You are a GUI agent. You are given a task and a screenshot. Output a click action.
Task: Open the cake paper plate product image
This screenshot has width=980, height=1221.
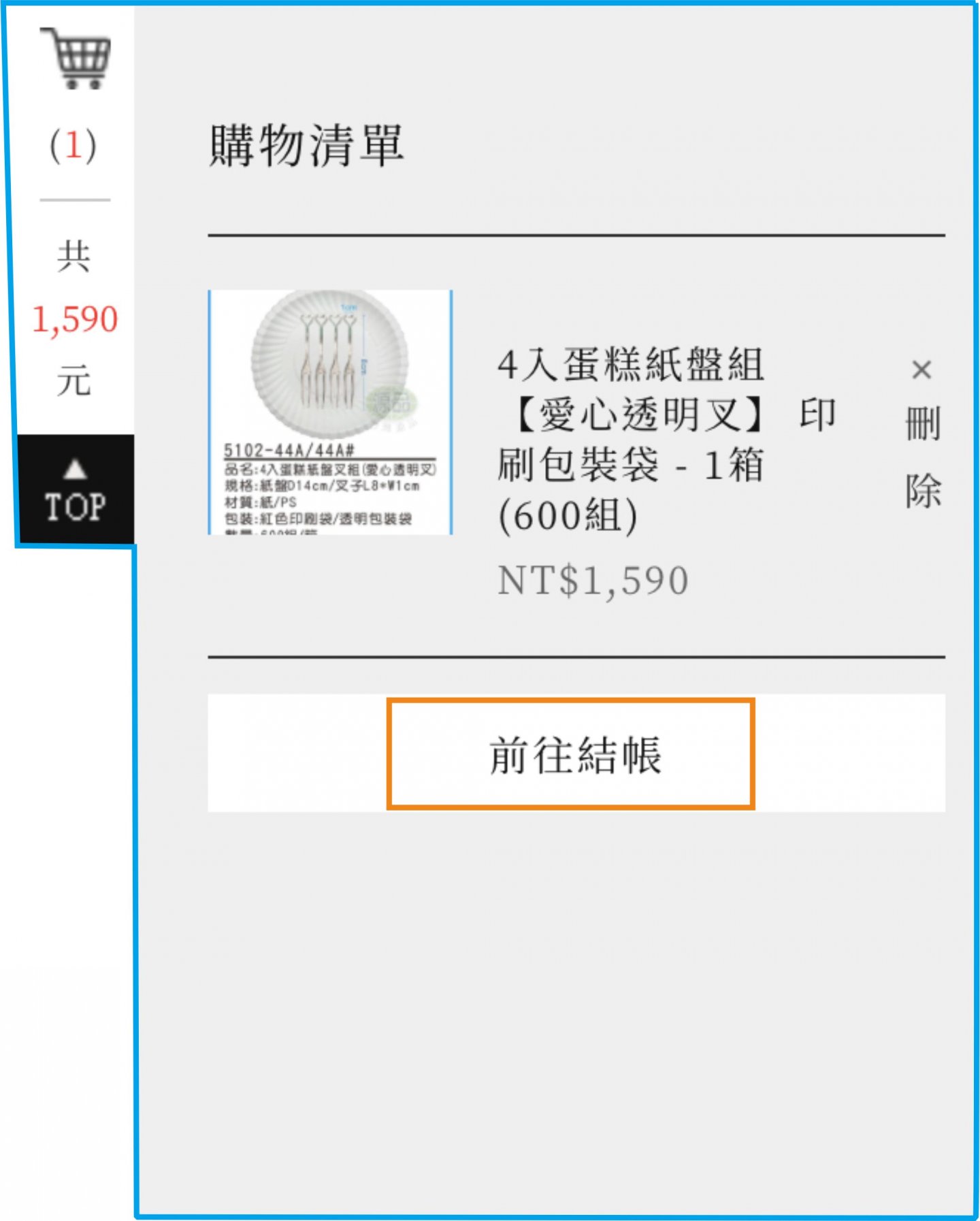coord(330,412)
